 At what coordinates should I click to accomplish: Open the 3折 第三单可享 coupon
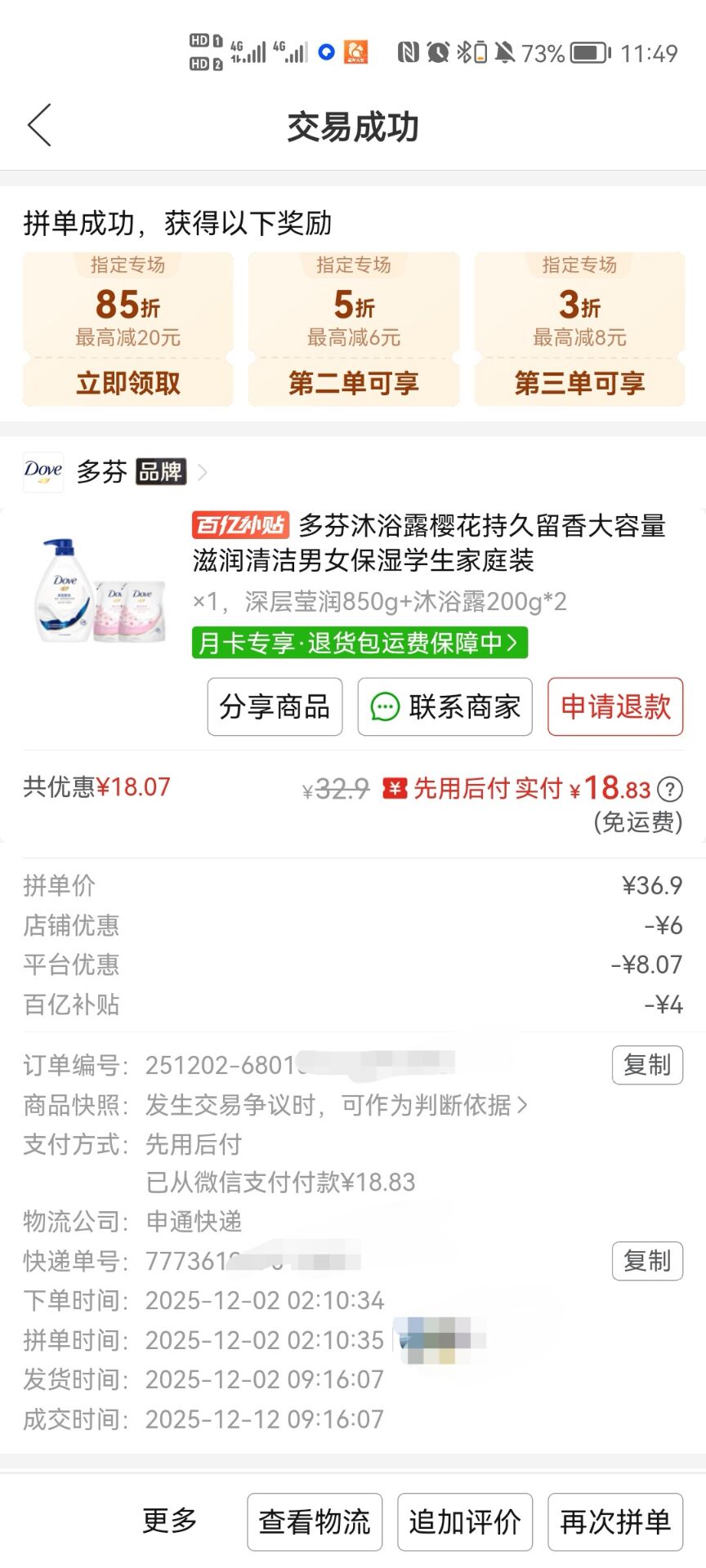[x=579, y=382]
